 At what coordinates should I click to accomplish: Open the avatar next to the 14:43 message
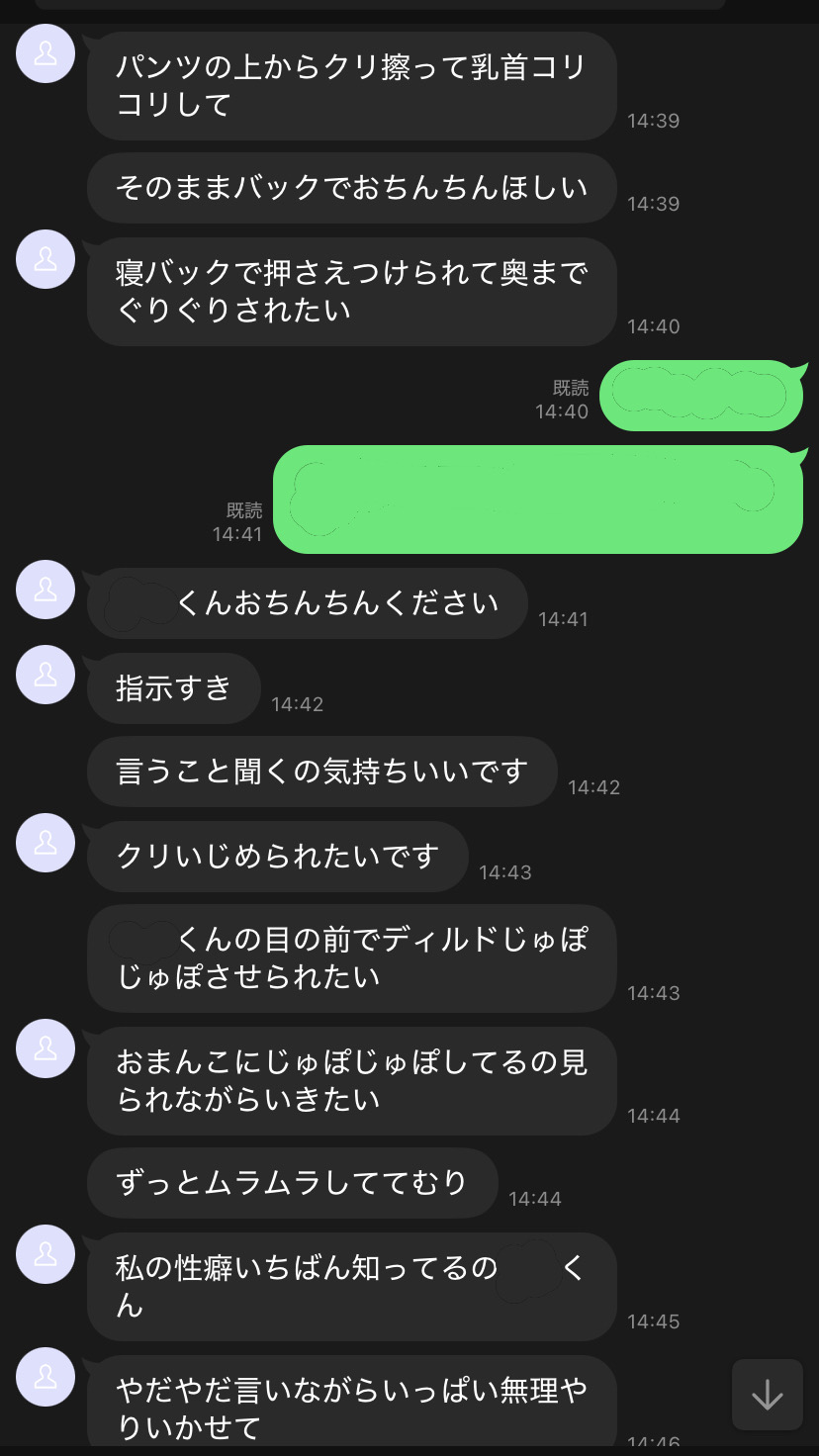[45, 844]
